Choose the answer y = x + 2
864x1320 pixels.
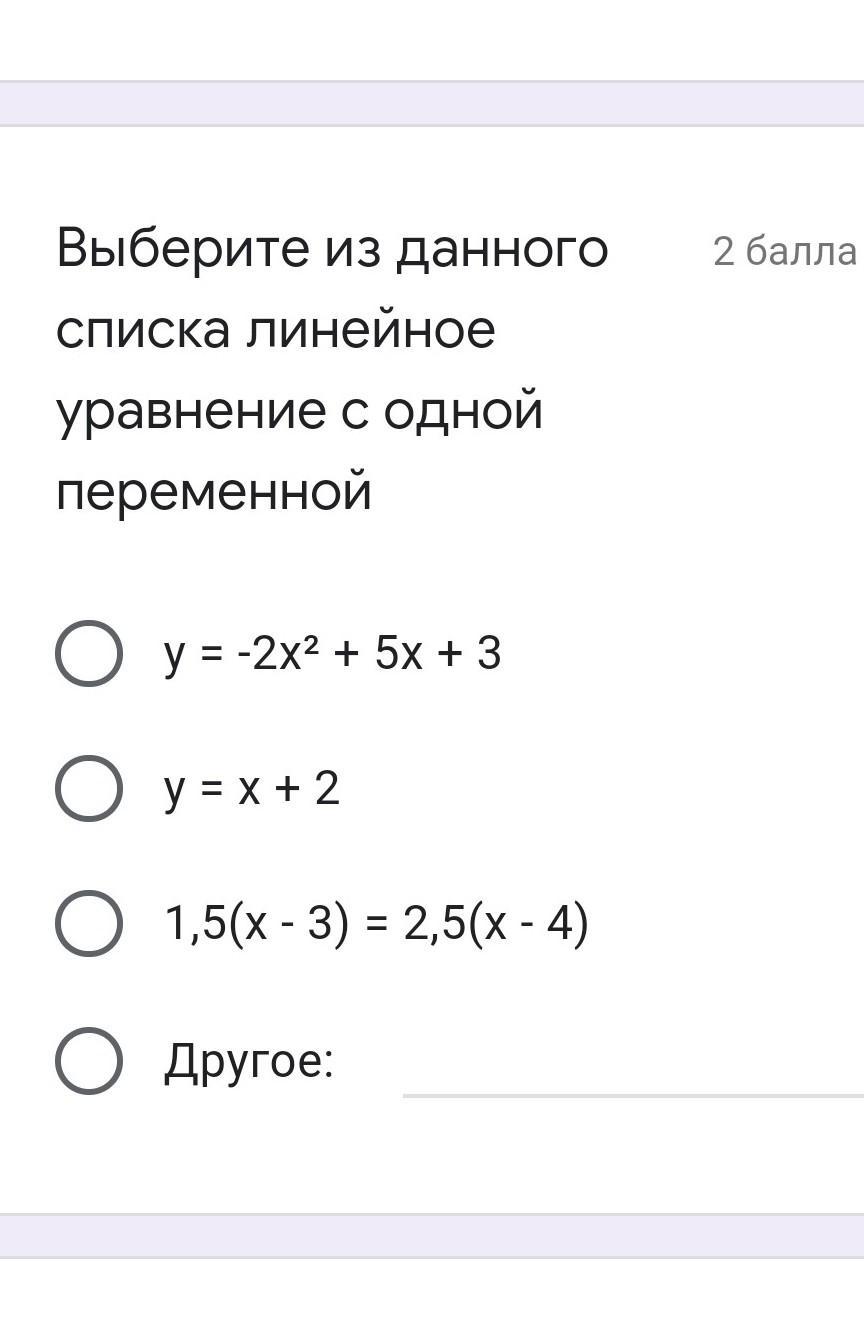(89, 789)
